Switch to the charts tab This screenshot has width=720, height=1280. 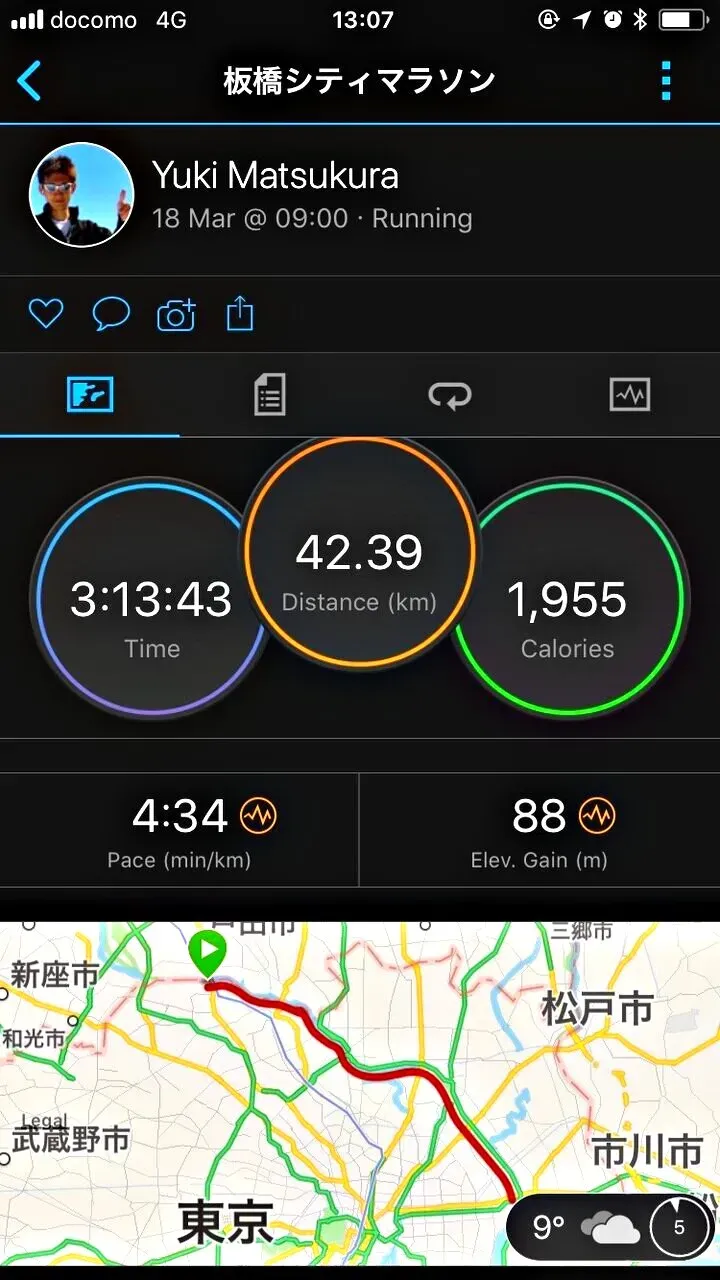(x=629, y=395)
